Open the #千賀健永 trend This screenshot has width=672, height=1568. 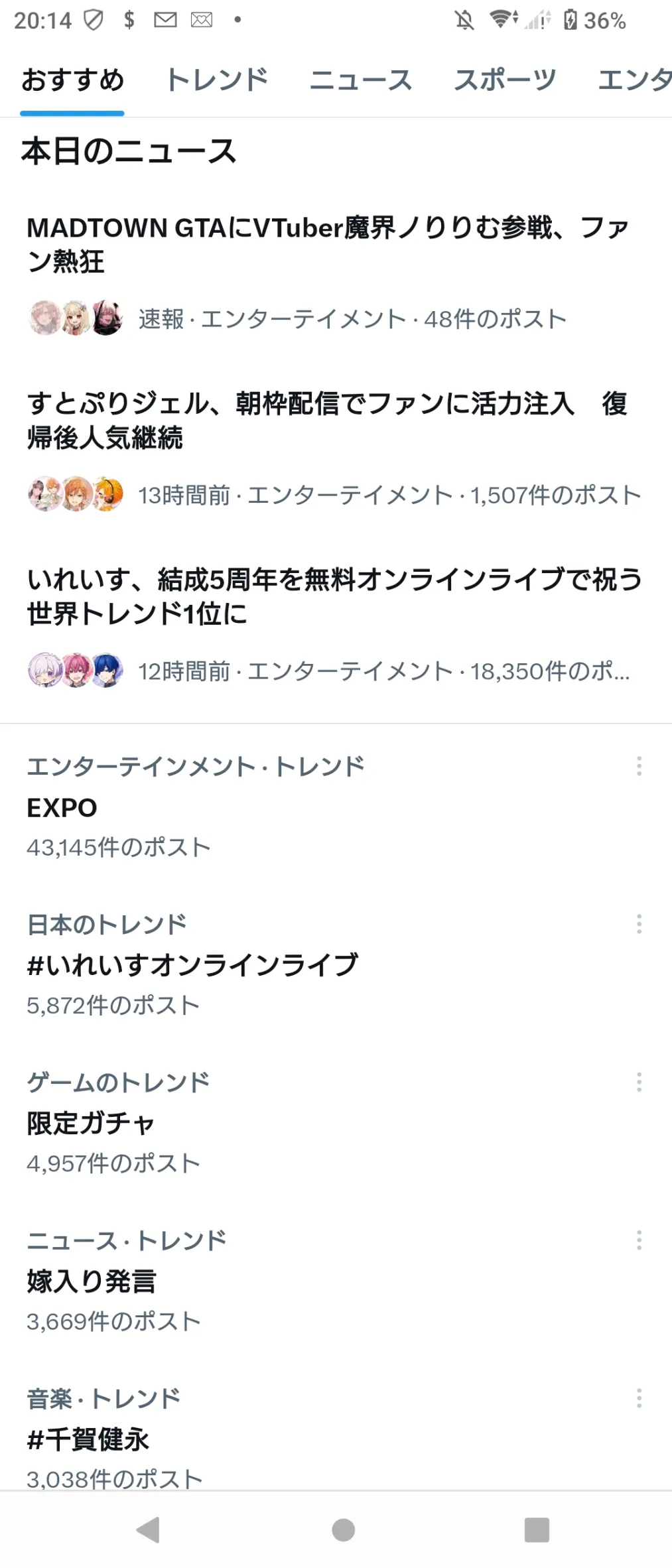pyautogui.click(x=88, y=1439)
